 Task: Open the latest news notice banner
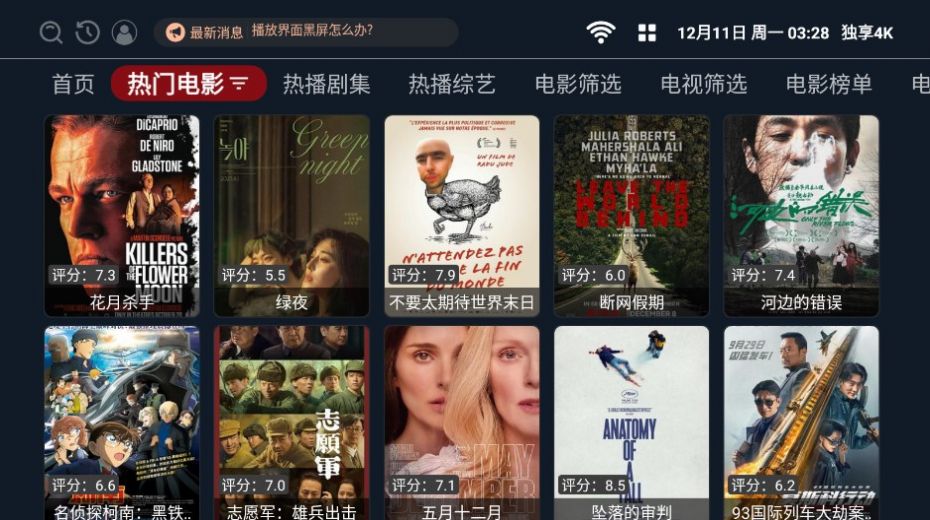pos(305,32)
